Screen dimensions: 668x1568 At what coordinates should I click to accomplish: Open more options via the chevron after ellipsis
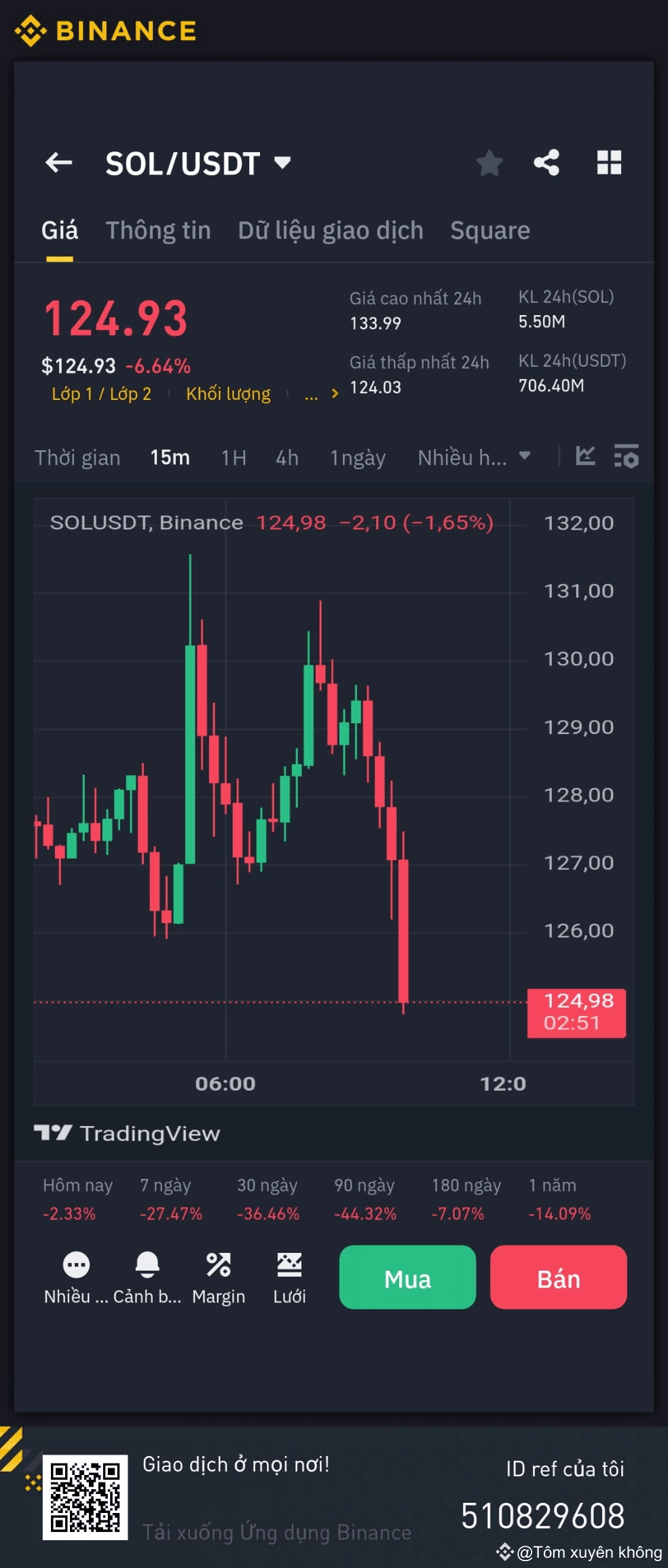coord(333,394)
